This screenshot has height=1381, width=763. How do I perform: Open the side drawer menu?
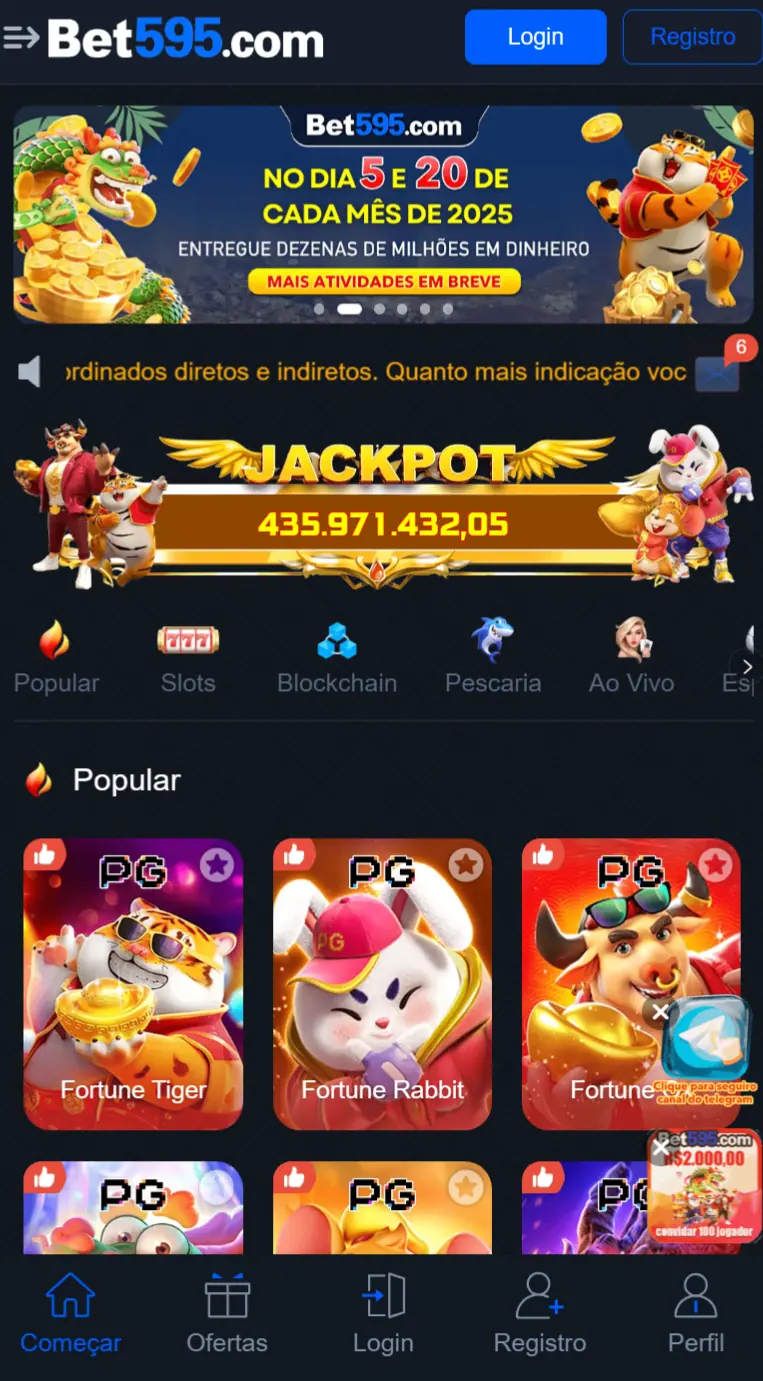click(21, 38)
